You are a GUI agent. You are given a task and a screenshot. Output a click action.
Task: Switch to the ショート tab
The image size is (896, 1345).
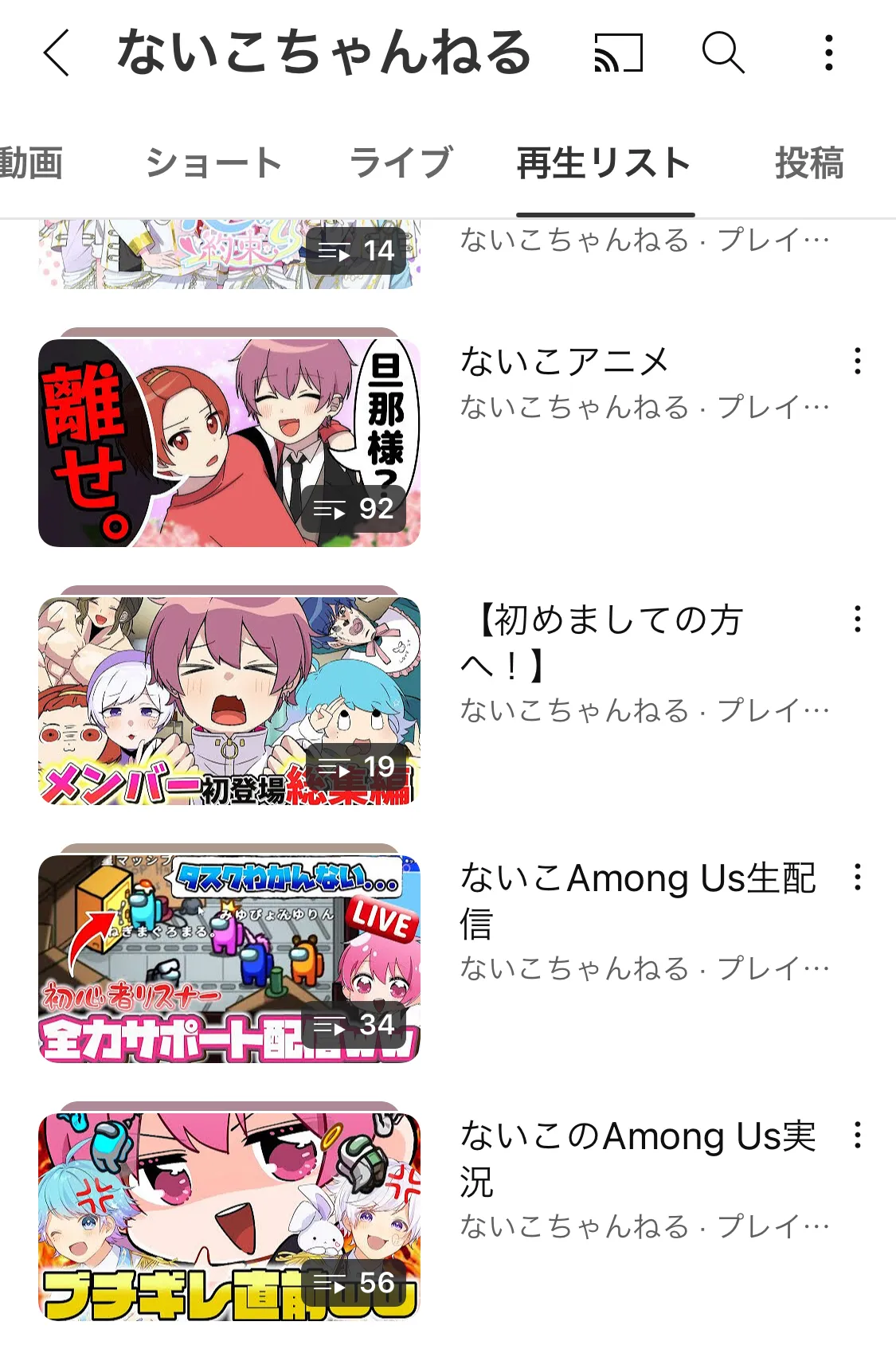click(x=213, y=163)
